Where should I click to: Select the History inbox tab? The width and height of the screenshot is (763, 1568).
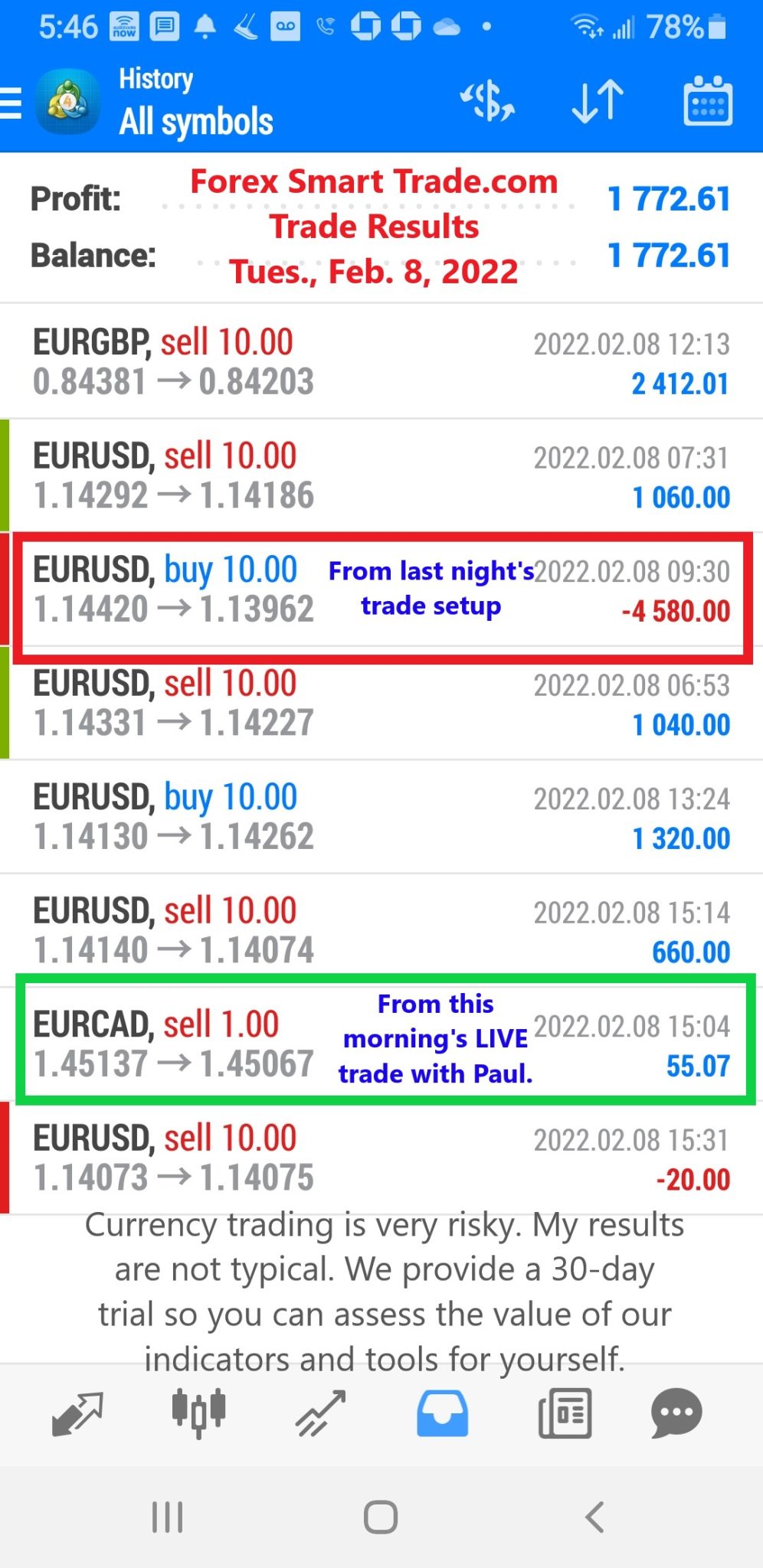point(442,1413)
